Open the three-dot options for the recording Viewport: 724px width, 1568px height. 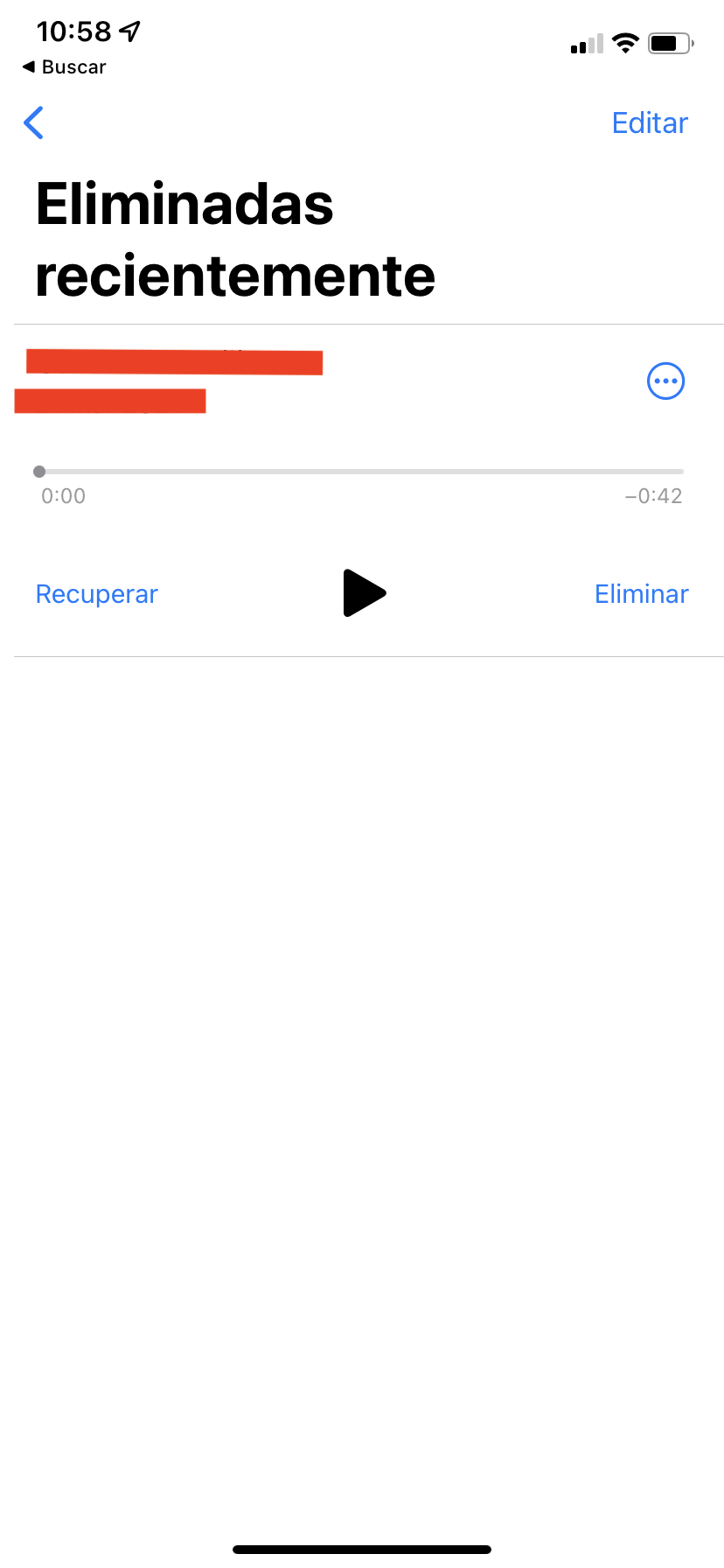(665, 381)
